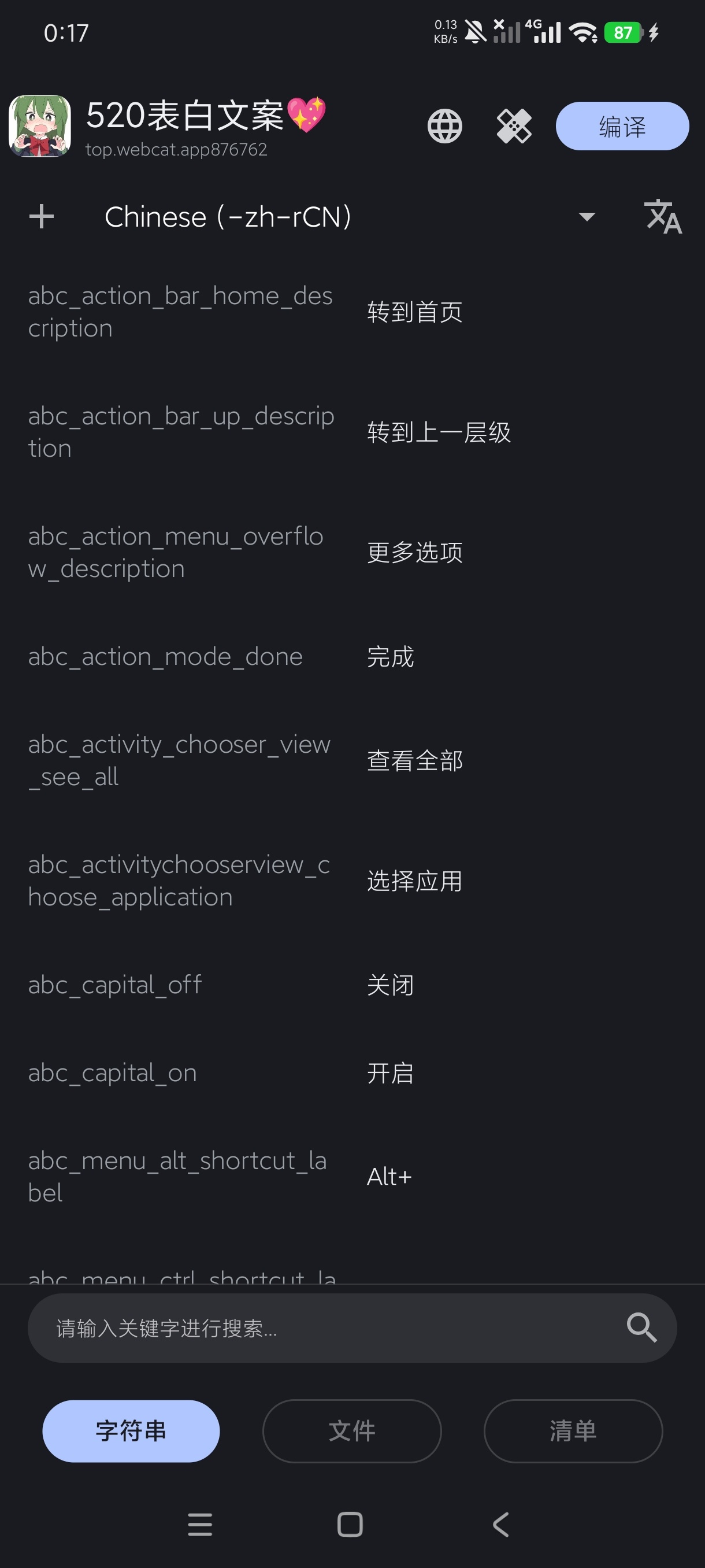This screenshot has height=1568, width=705.
Task: Tap the magnifier search icon
Action: point(642,1327)
